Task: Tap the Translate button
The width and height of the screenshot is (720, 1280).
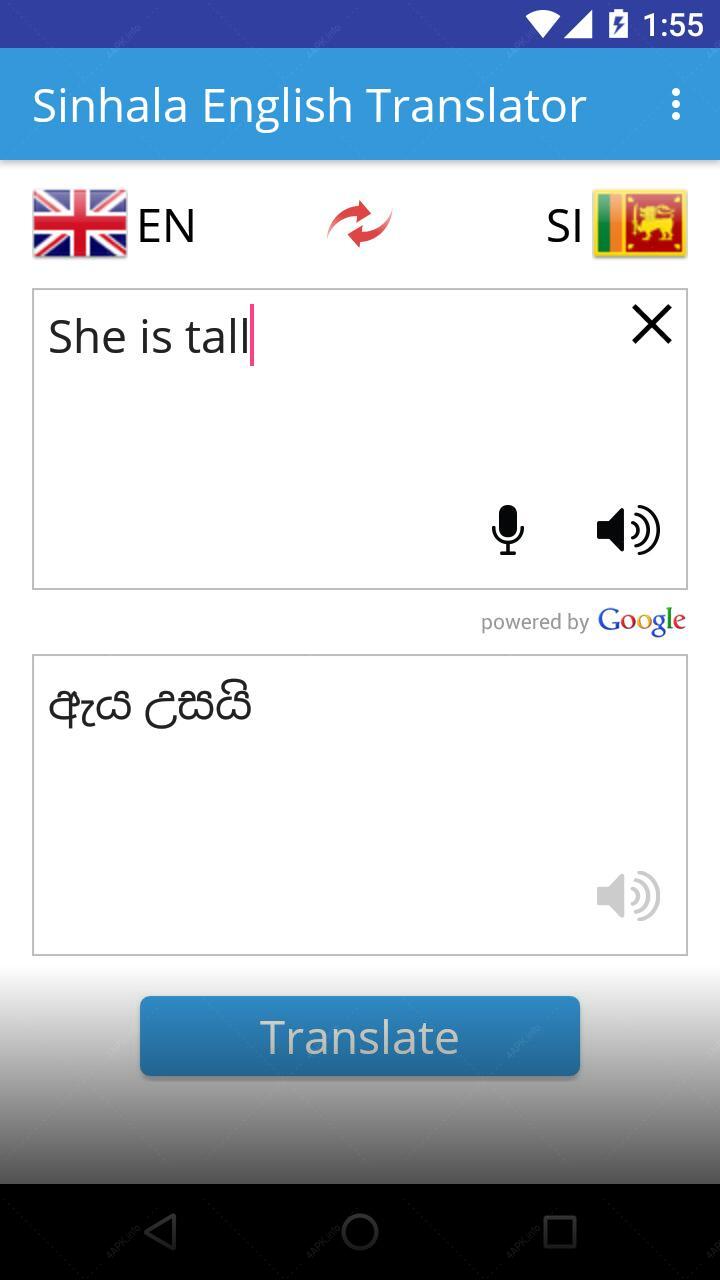Action: tap(360, 1036)
